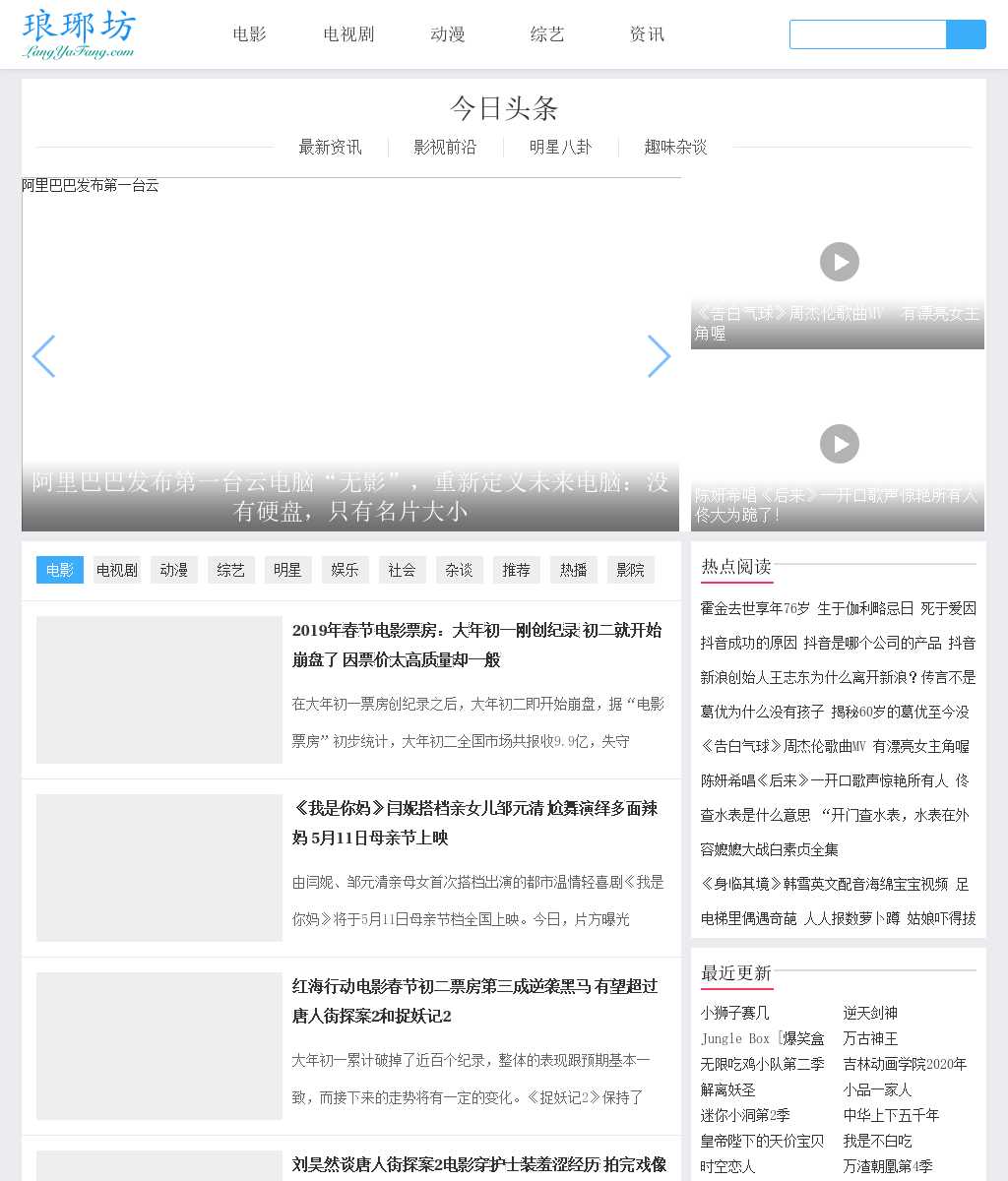Viewport: 1008px width, 1181px height.
Task: Open 中华上下五千年 in recent updates
Action: point(891,1115)
